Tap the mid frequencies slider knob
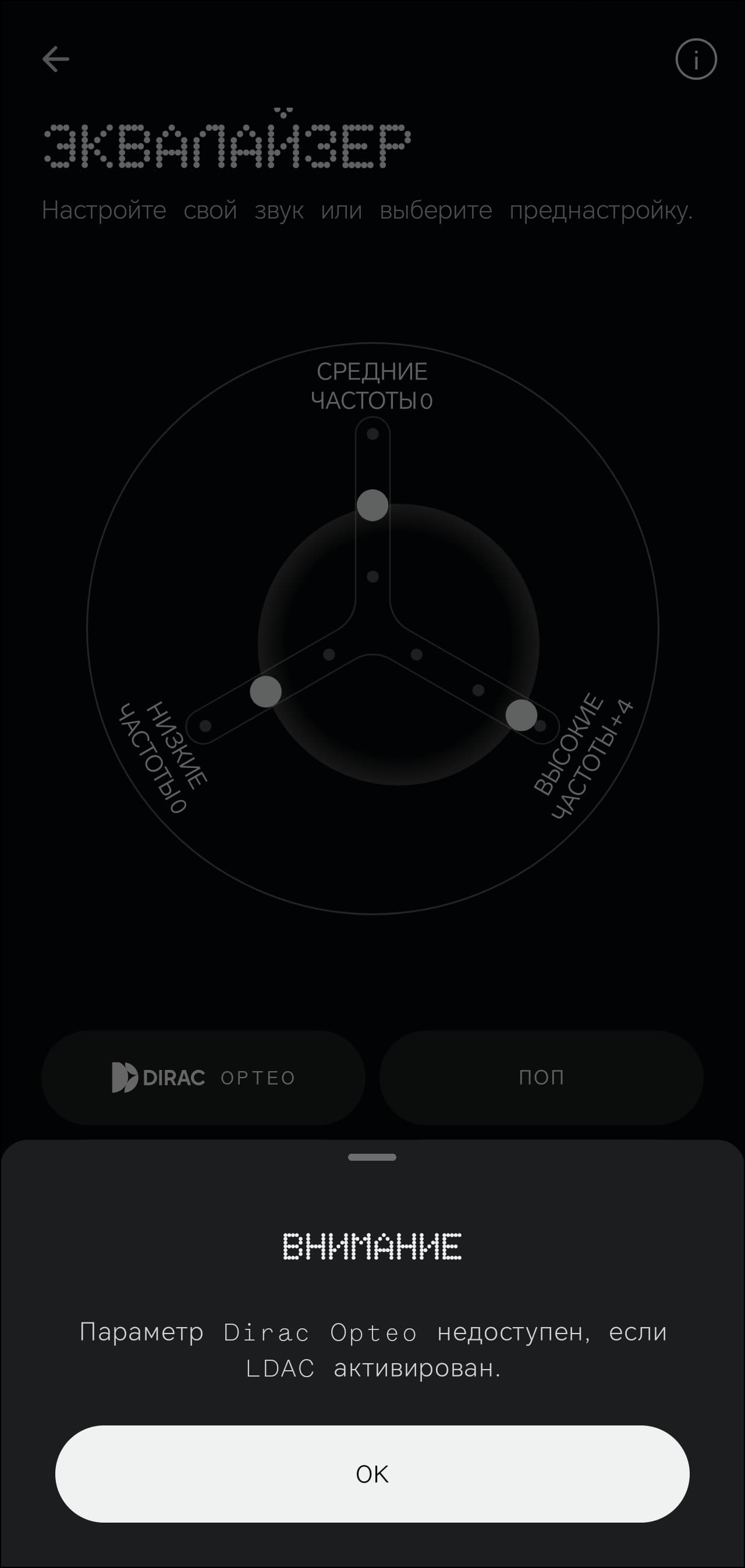745x1568 pixels. pyautogui.click(x=372, y=505)
